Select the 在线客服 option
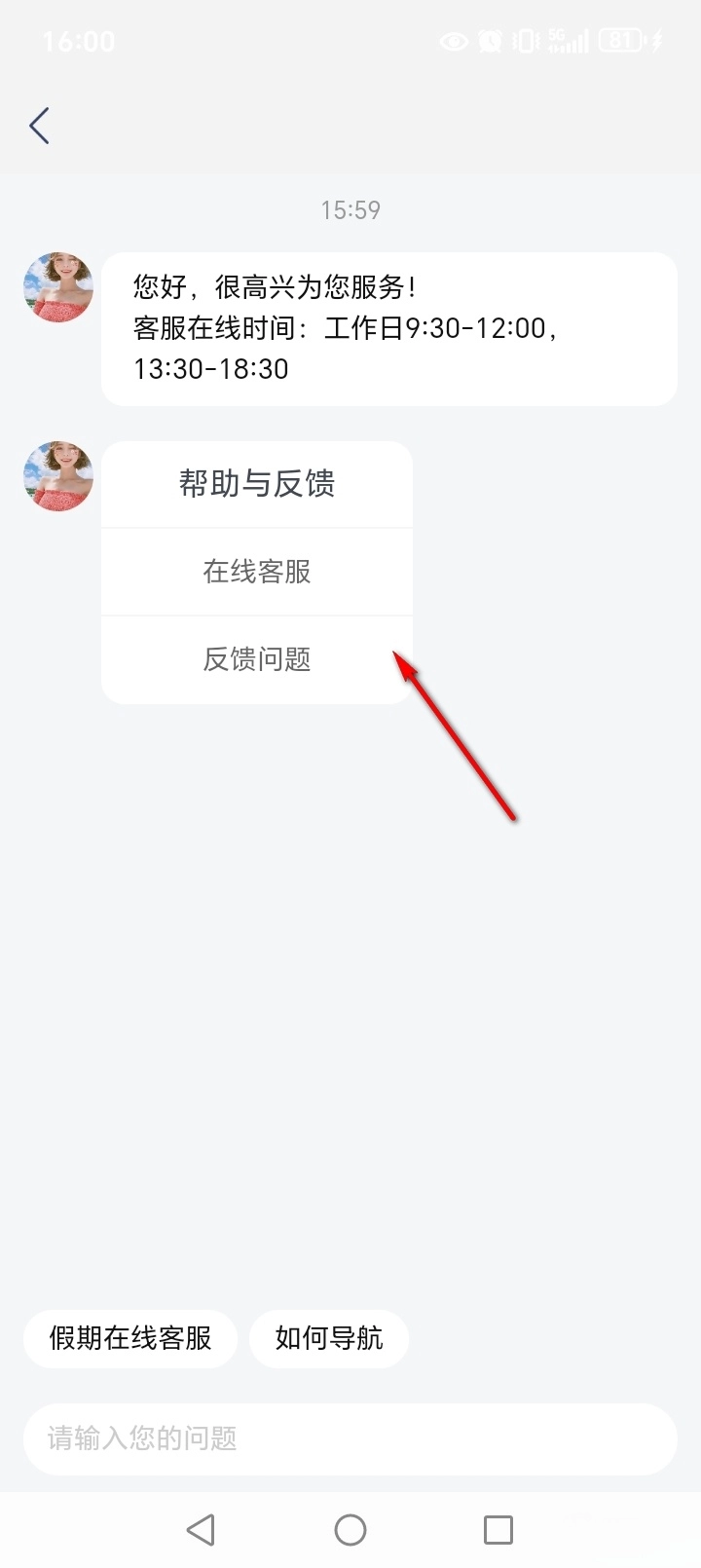 pos(257,572)
